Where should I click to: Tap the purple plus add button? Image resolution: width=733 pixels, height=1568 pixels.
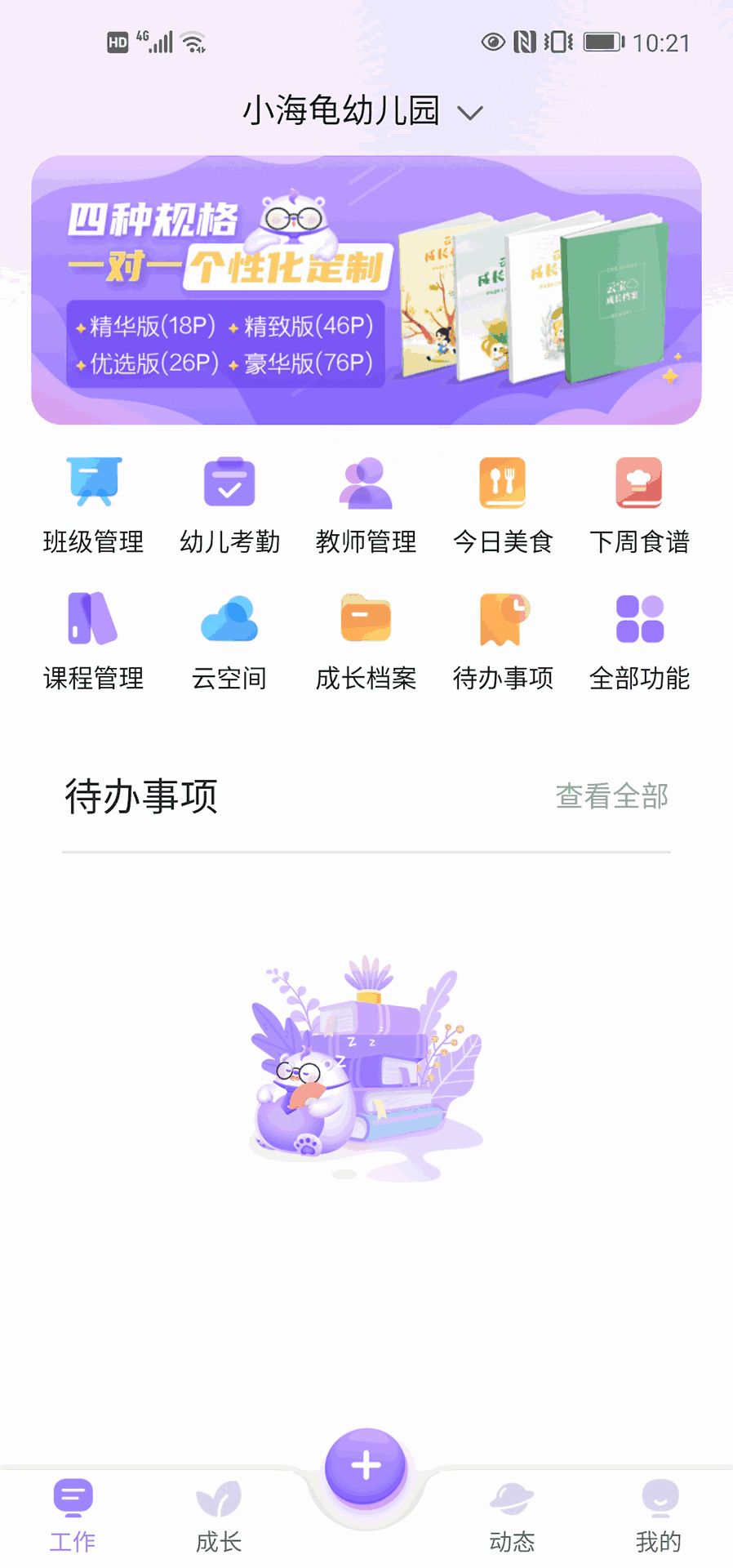point(366,1466)
